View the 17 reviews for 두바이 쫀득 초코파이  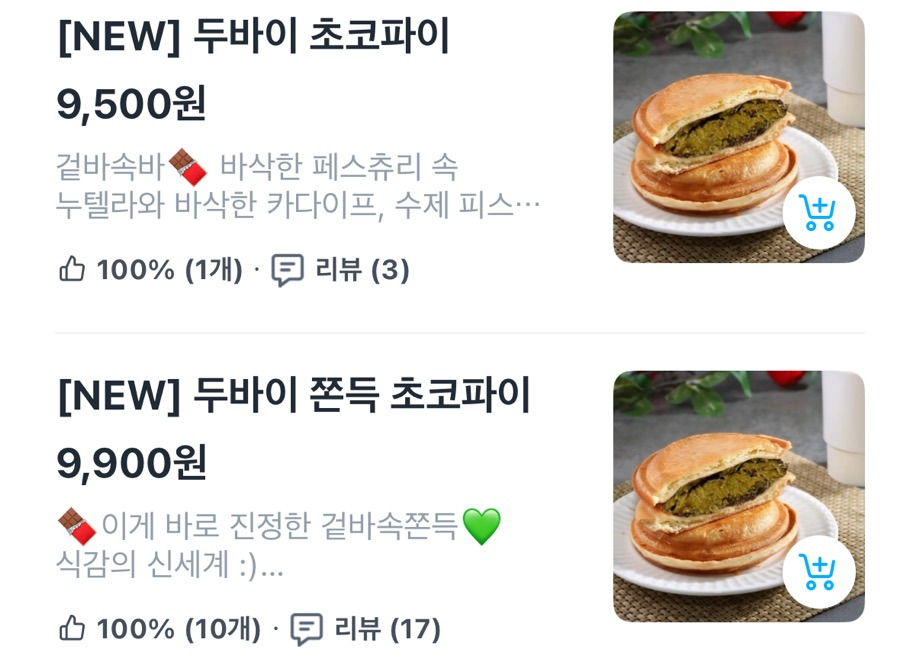point(366,629)
